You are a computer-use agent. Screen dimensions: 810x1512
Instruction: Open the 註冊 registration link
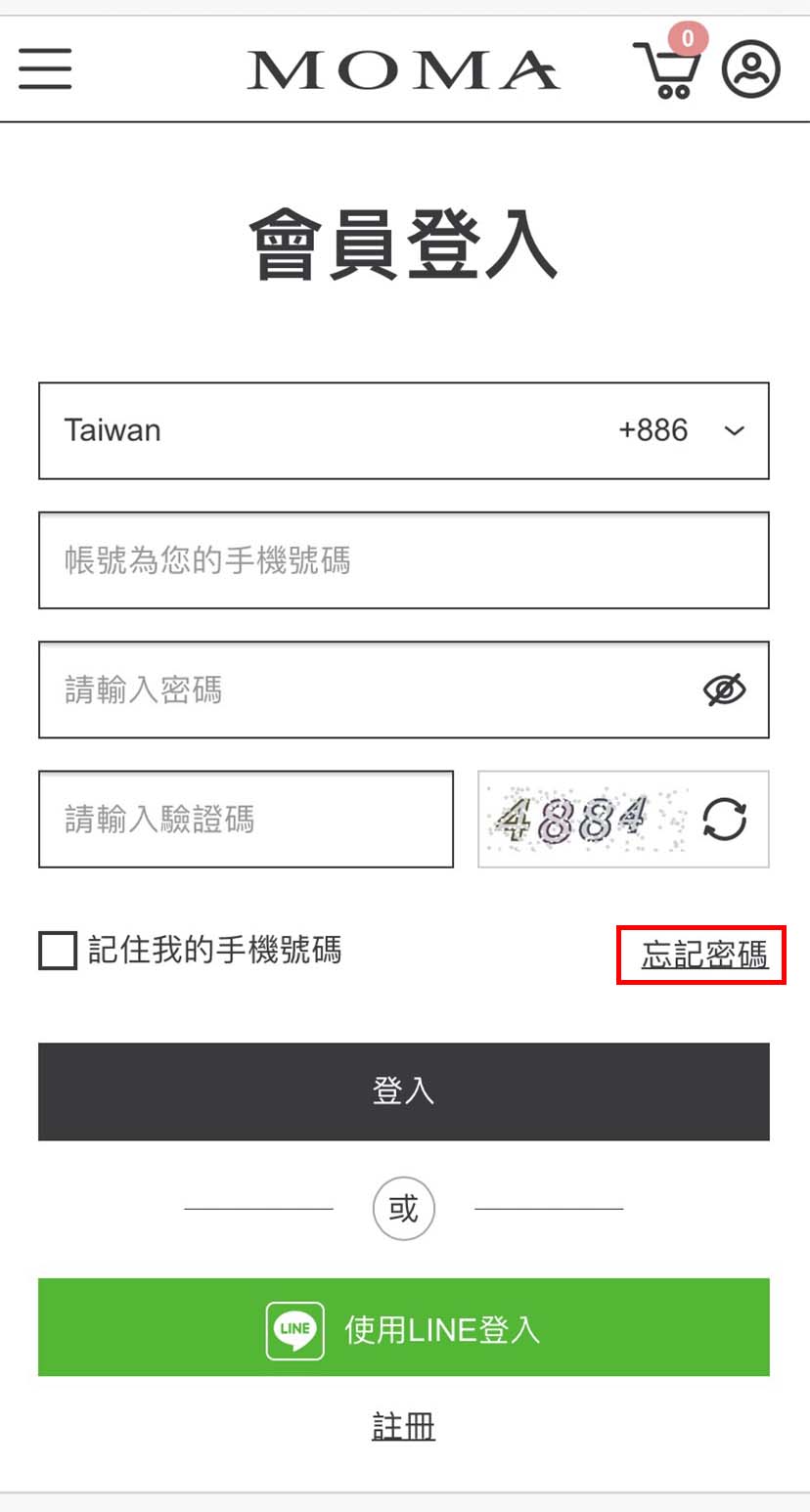403,1426
